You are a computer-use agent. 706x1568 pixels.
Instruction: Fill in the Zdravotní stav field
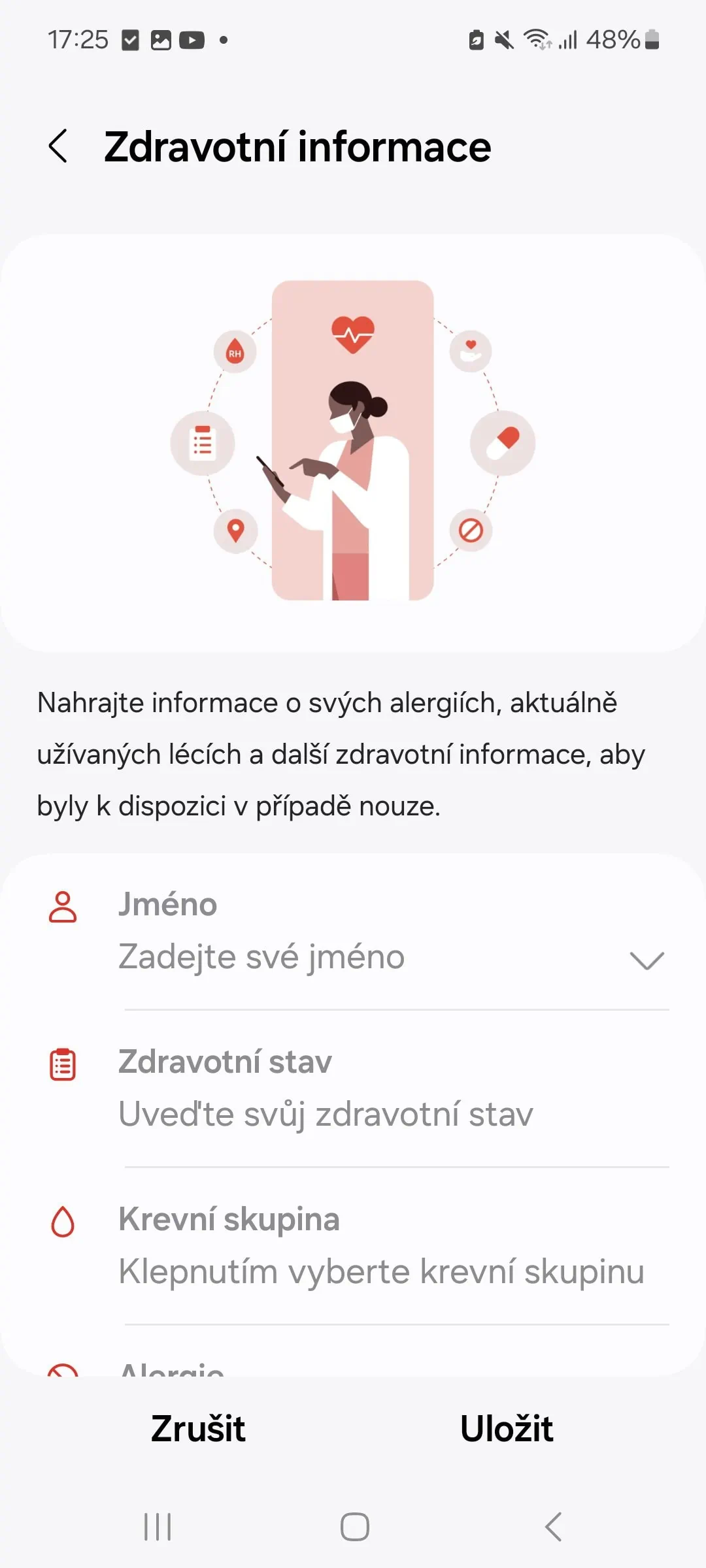(x=326, y=1114)
